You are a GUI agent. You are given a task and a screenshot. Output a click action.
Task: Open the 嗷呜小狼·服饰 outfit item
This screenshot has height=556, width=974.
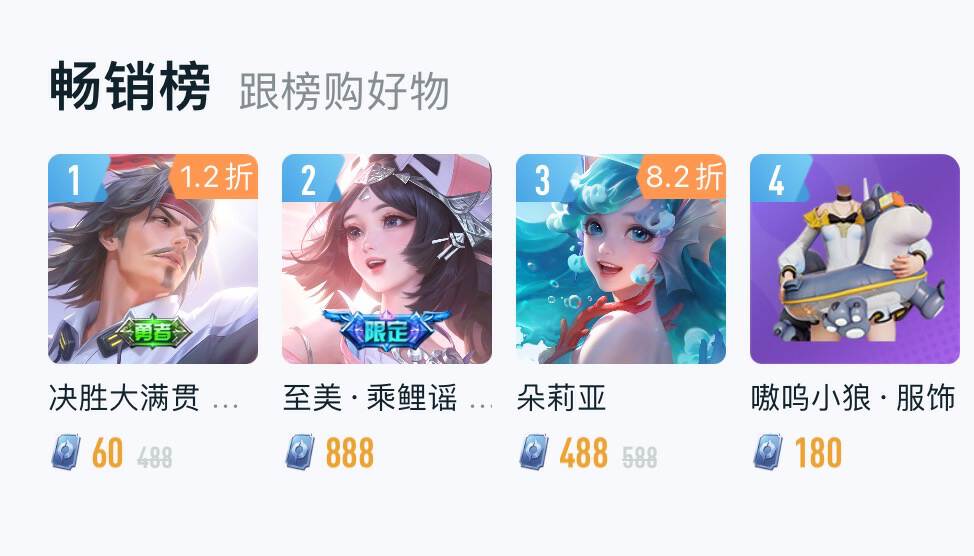[855, 259]
